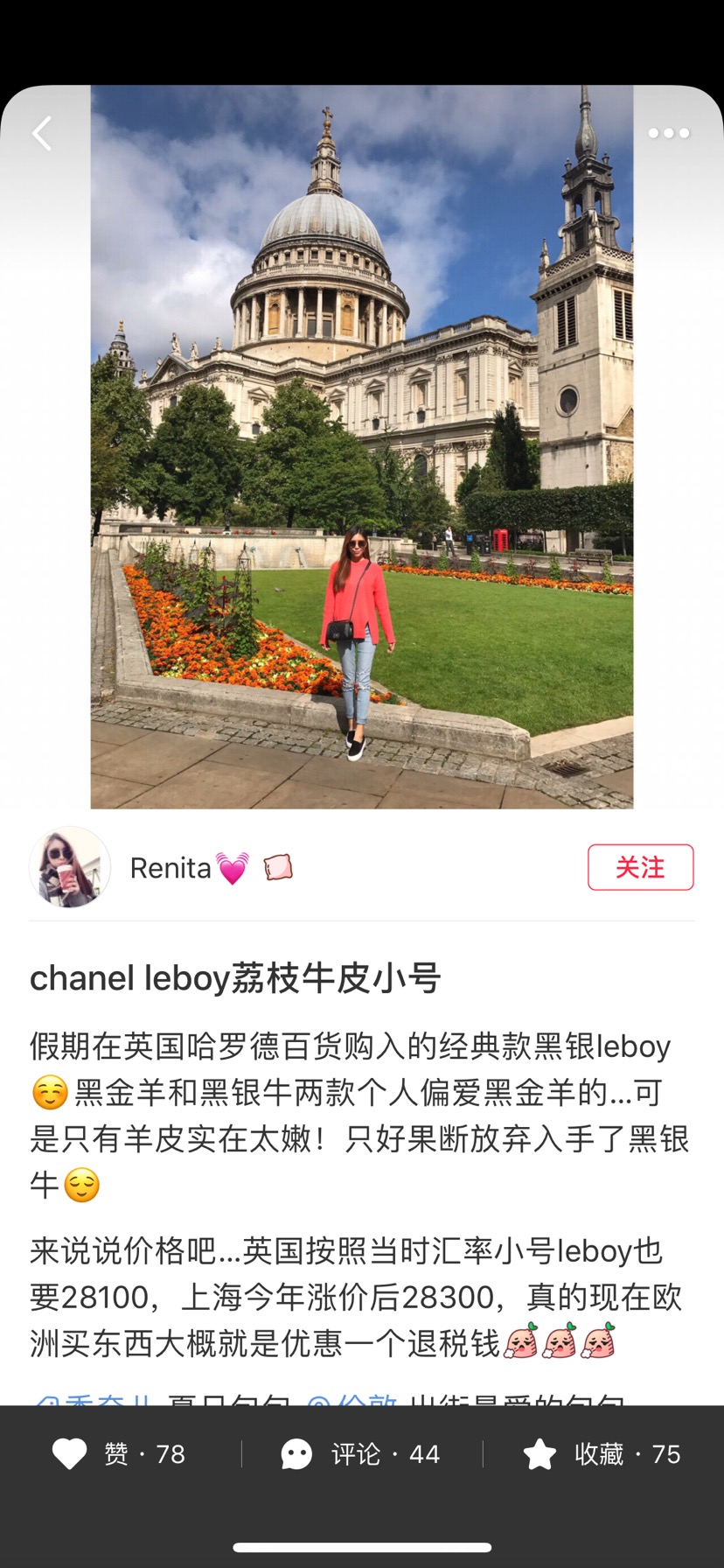Follow Renita with the 关注 button
The image size is (724, 1568).
click(640, 867)
